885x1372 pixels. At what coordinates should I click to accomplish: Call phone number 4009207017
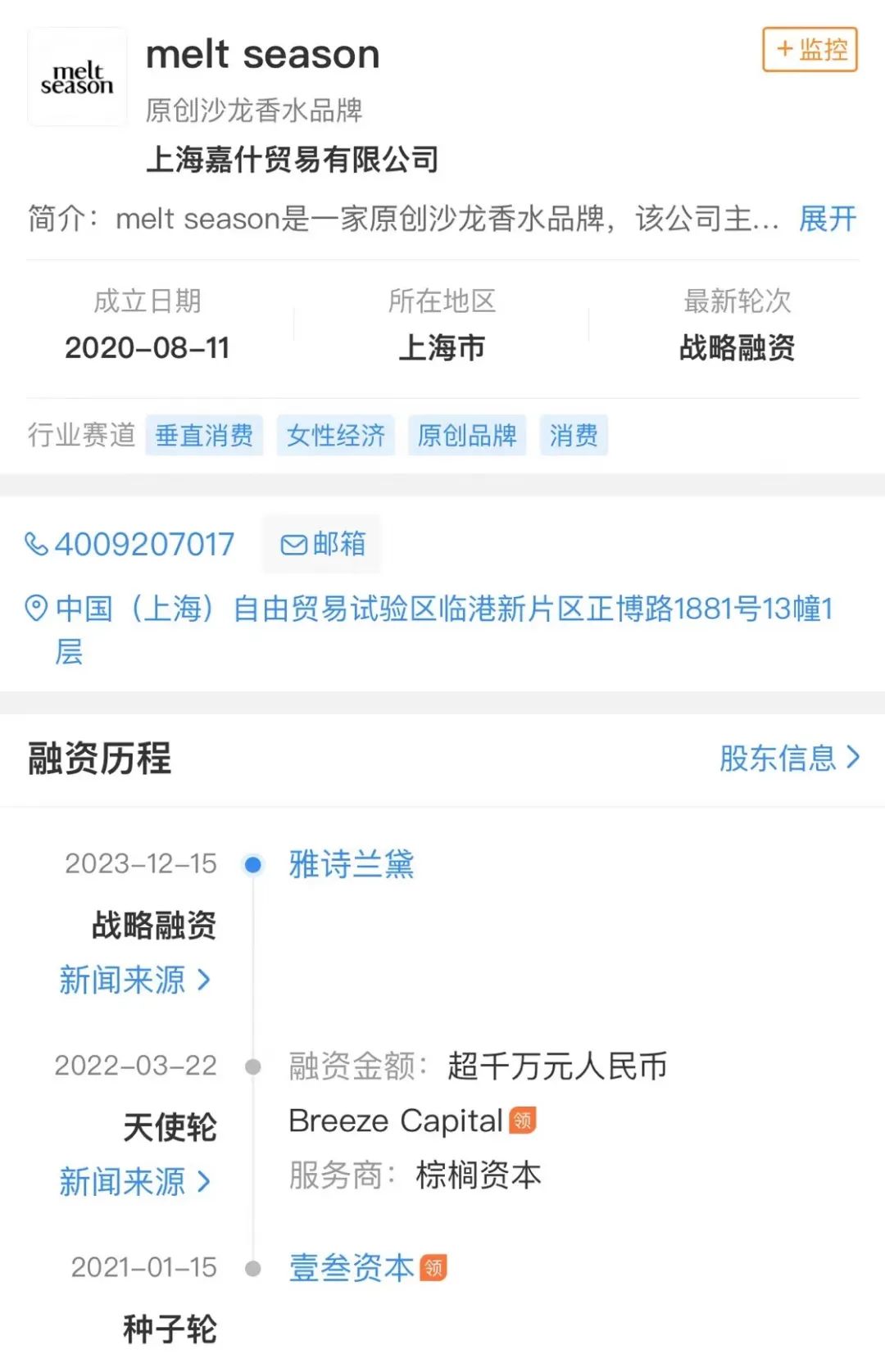[x=131, y=545]
